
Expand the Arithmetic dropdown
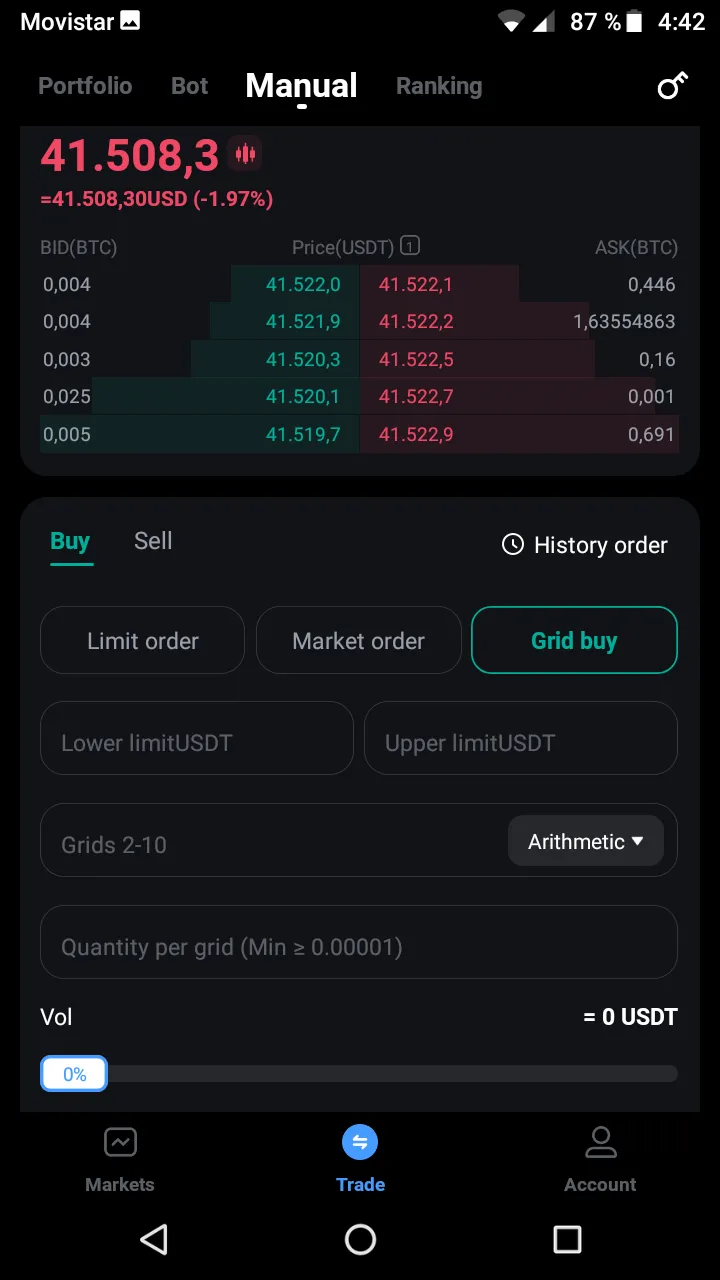point(586,841)
